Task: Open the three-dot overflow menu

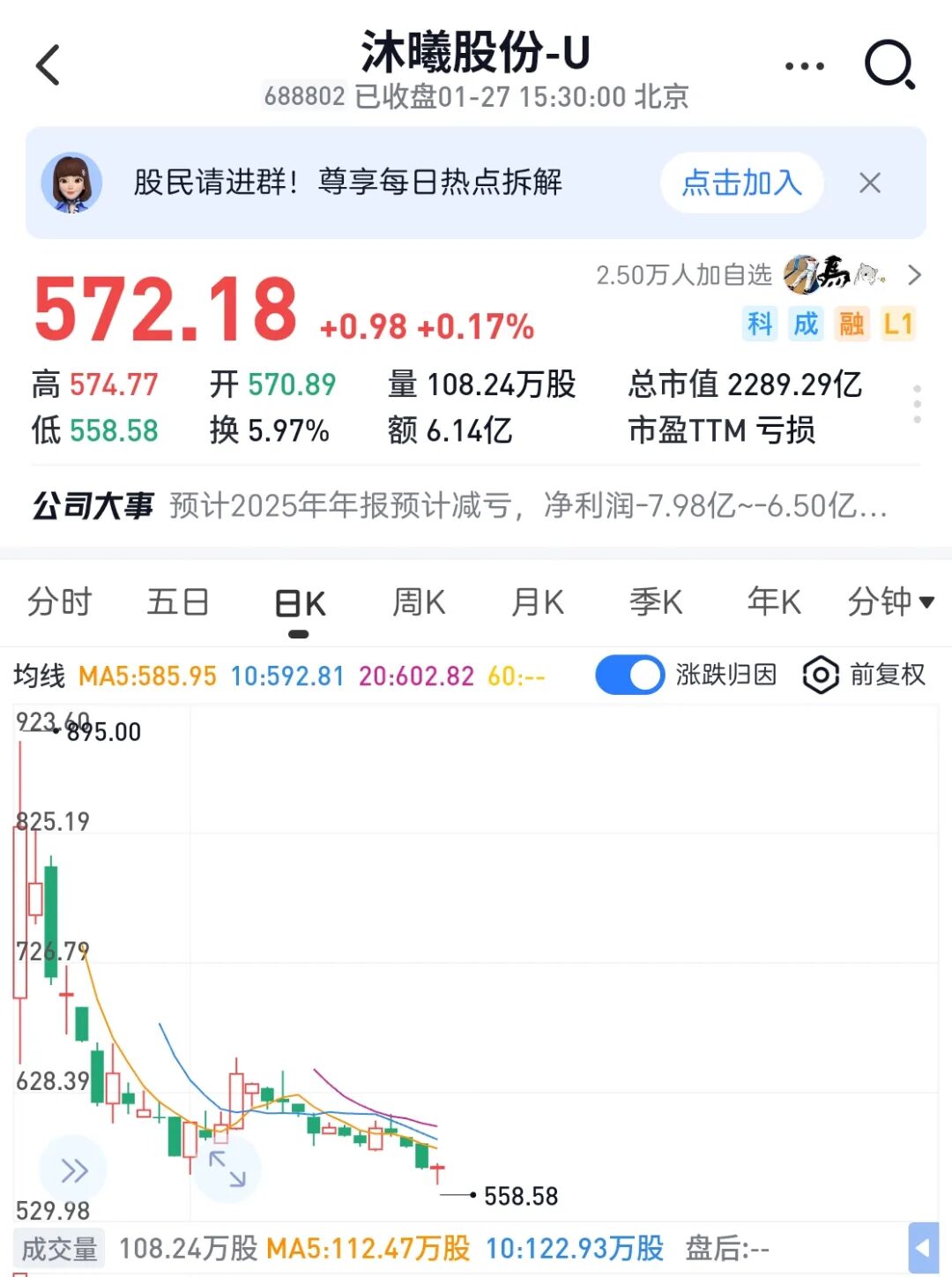Action: (x=804, y=66)
